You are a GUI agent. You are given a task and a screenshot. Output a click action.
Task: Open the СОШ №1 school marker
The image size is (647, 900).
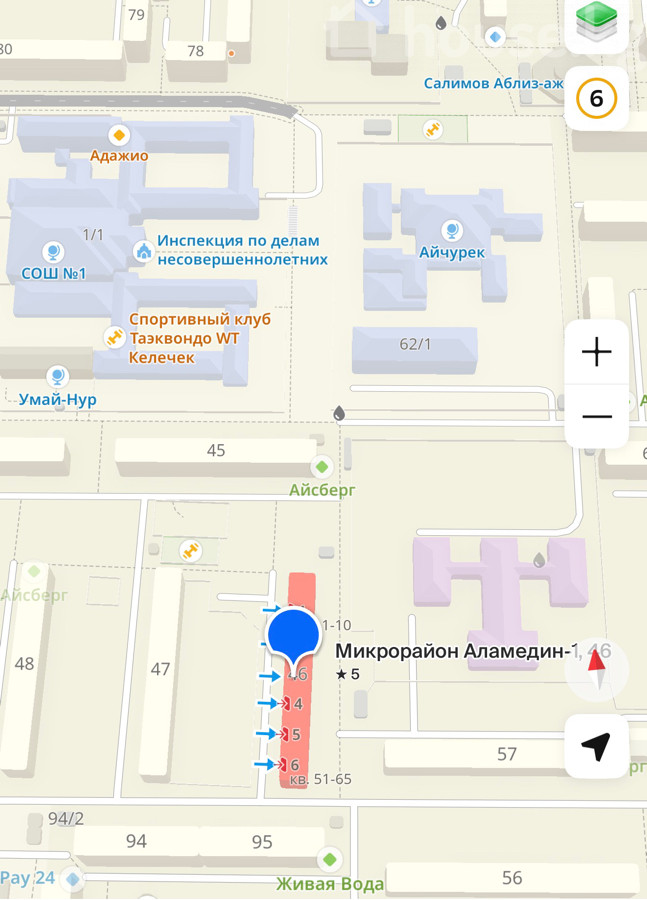pyautogui.click(x=54, y=252)
